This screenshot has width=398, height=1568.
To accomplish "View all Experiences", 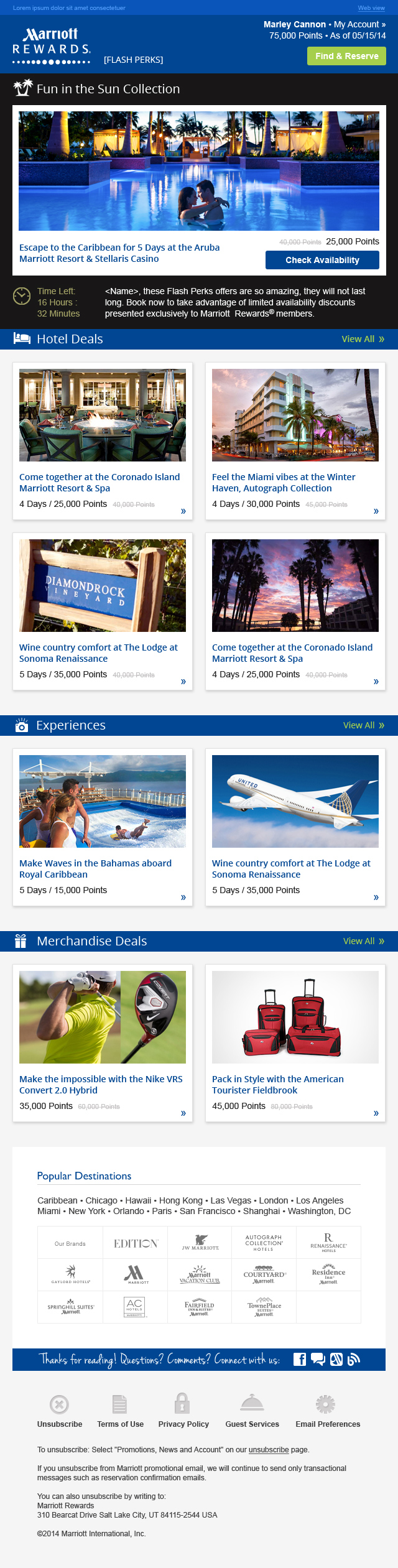I will (363, 725).
